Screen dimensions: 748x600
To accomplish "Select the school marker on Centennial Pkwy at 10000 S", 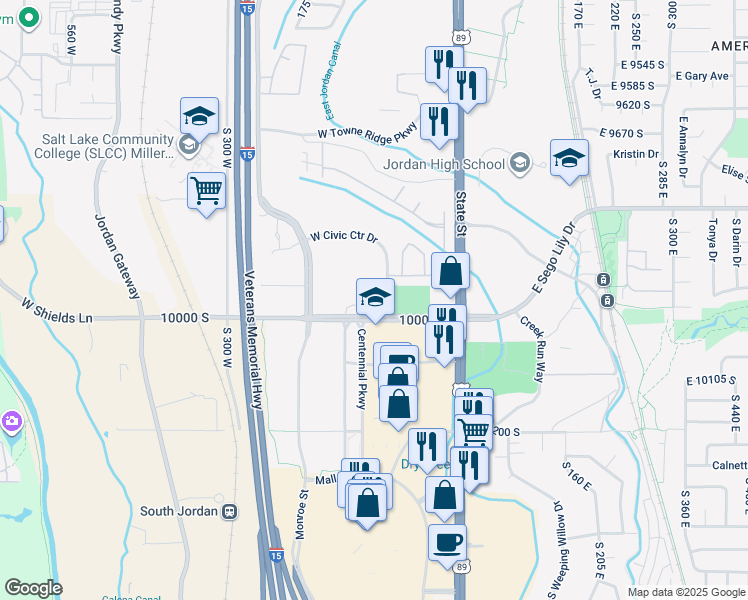I will point(375,298).
